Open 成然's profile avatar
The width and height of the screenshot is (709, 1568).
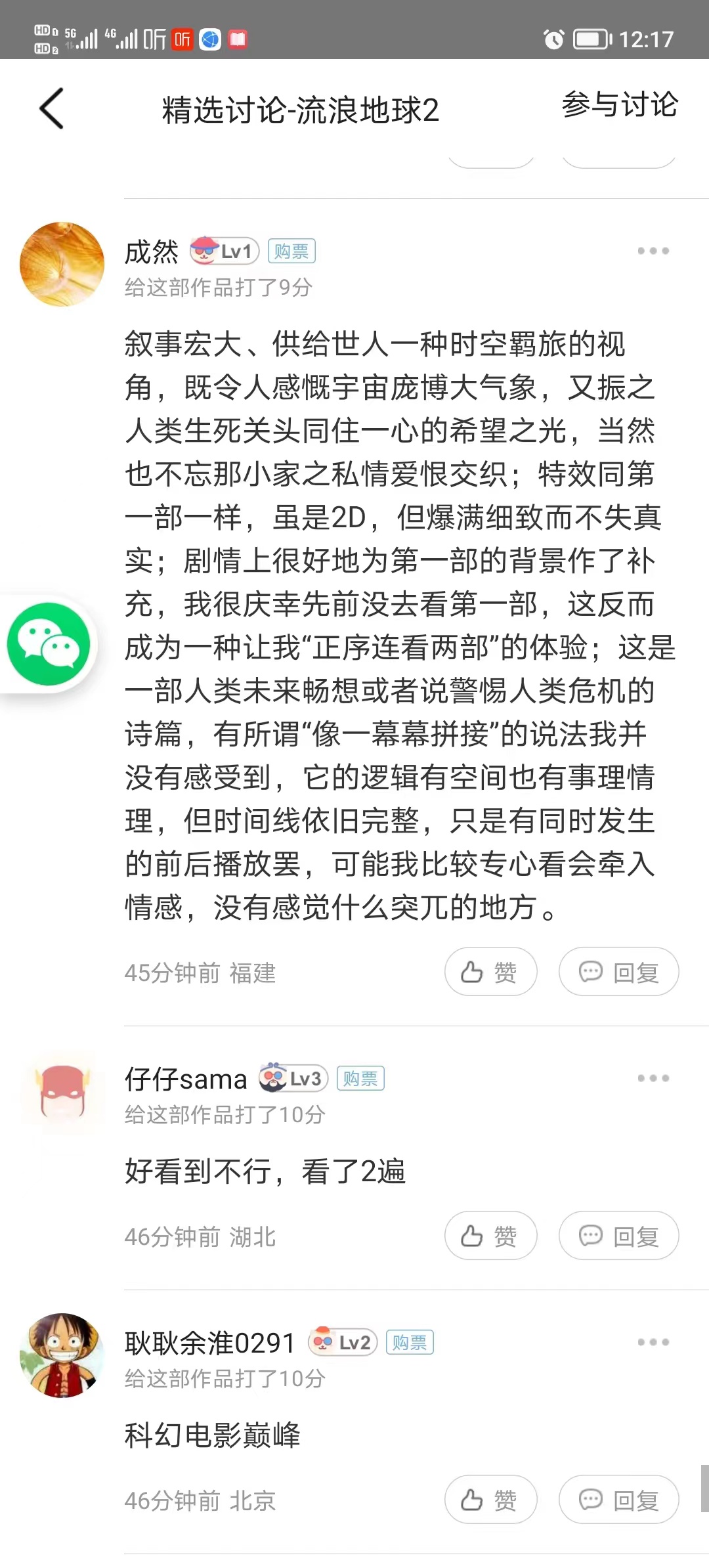tap(62, 264)
